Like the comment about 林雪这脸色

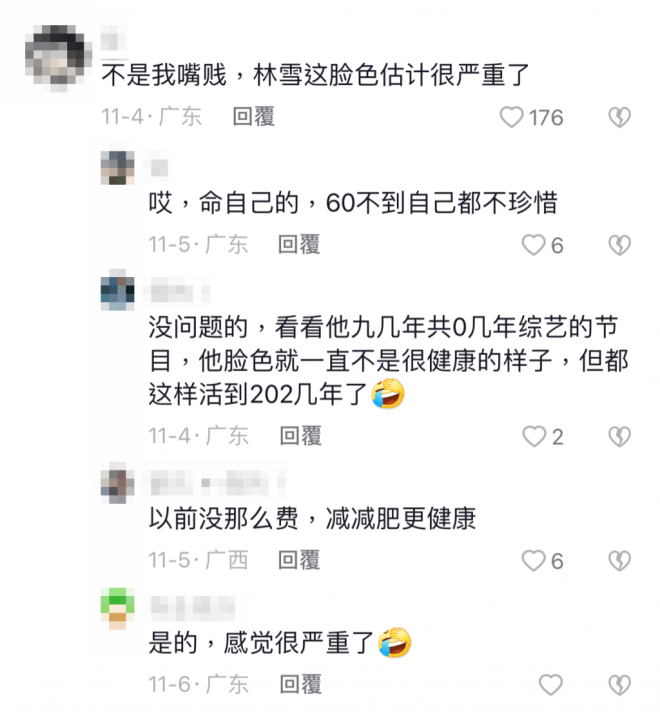point(512,117)
